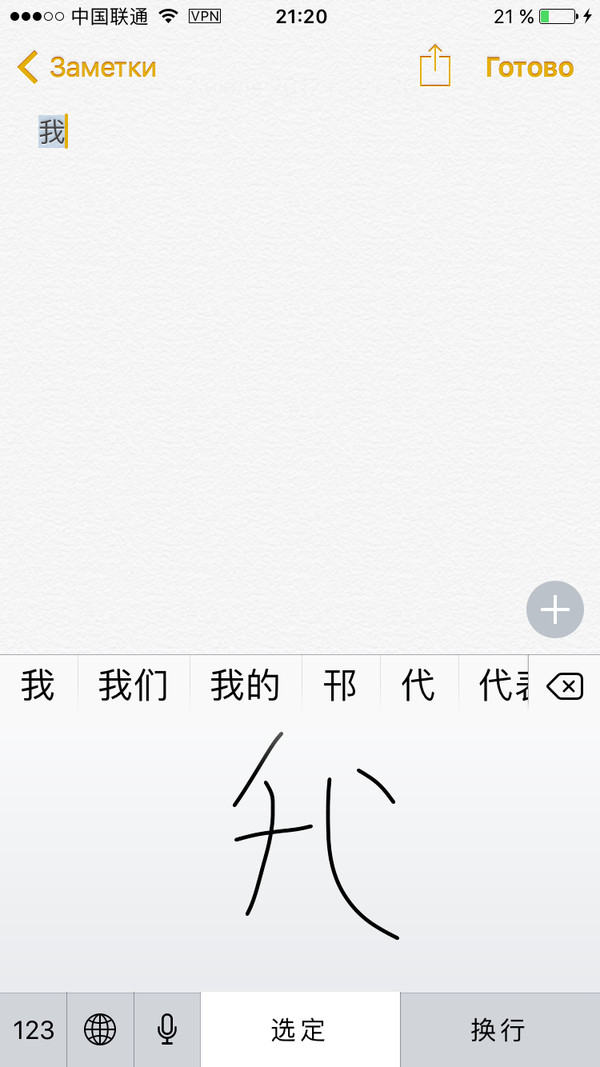
Task: Insert line break with 换行
Action: [498, 1030]
